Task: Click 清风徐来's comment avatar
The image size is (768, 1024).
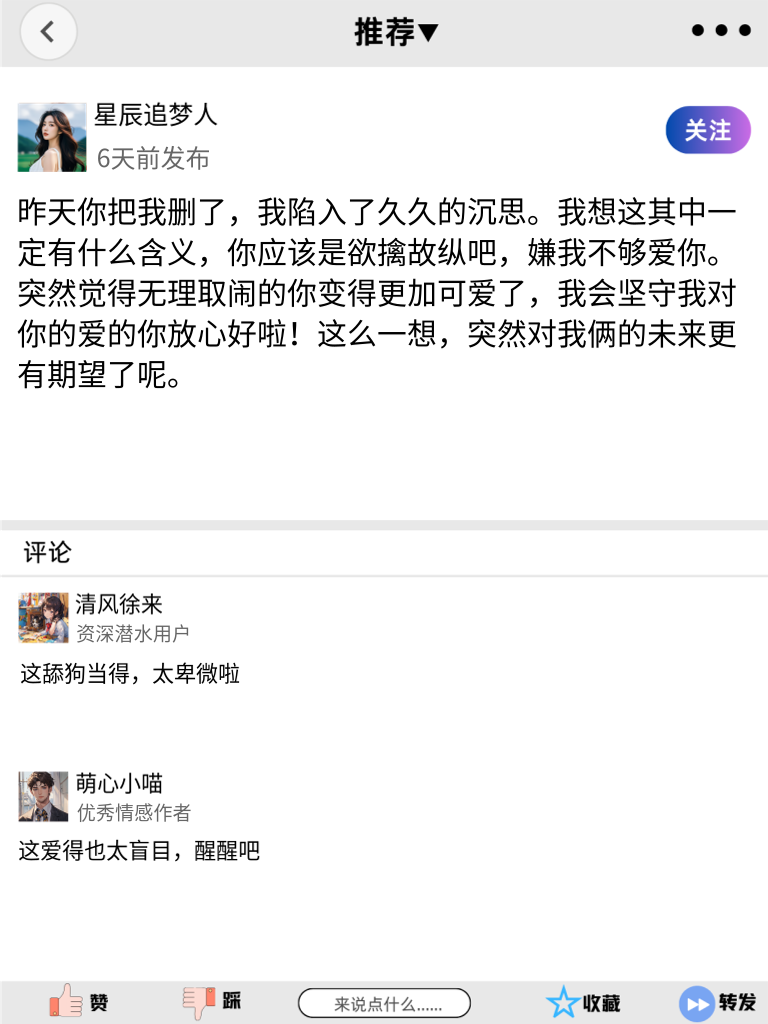Action: tap(43, 618)
